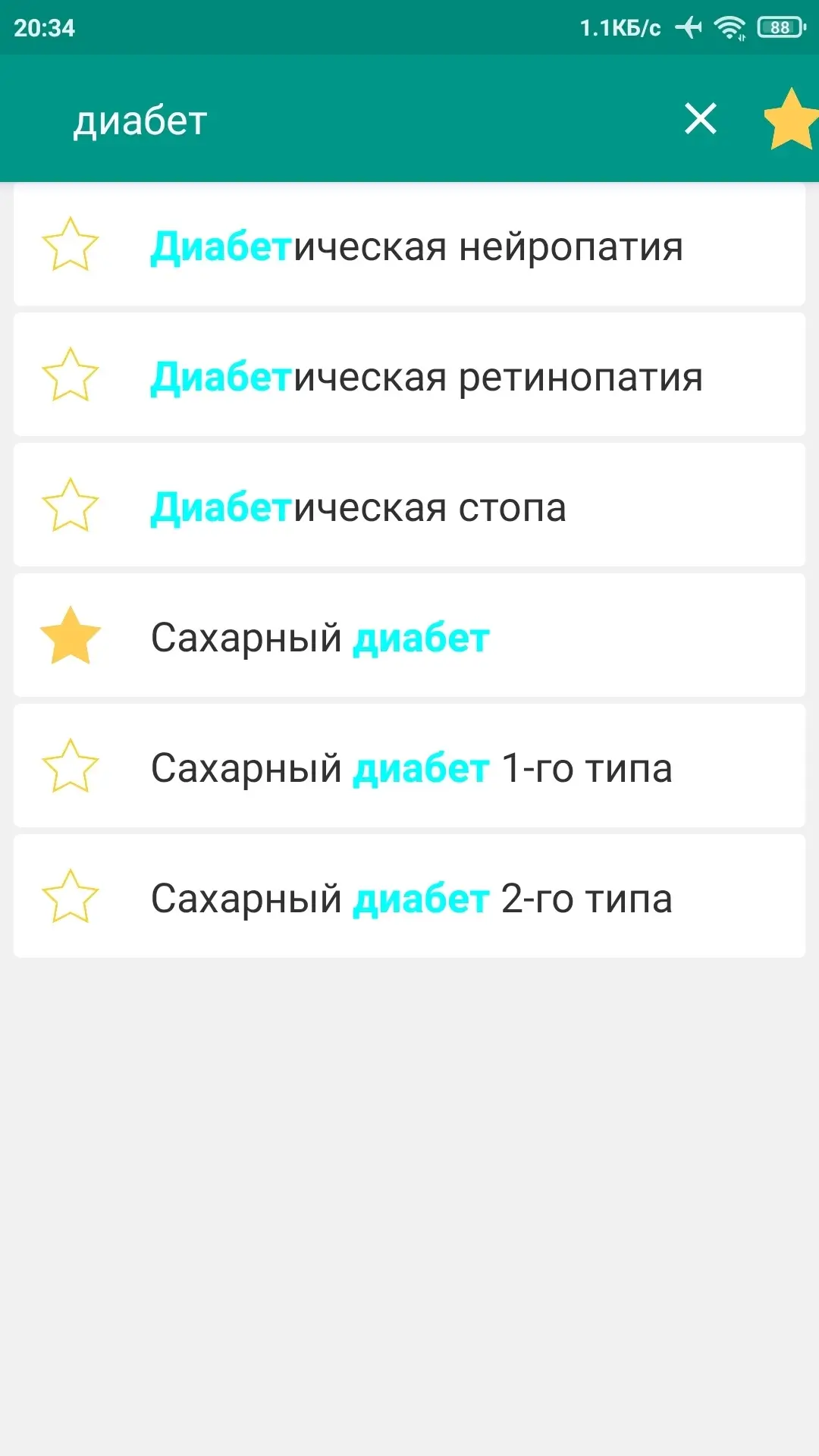Open favorites via the top star icon

pos(791,119)
